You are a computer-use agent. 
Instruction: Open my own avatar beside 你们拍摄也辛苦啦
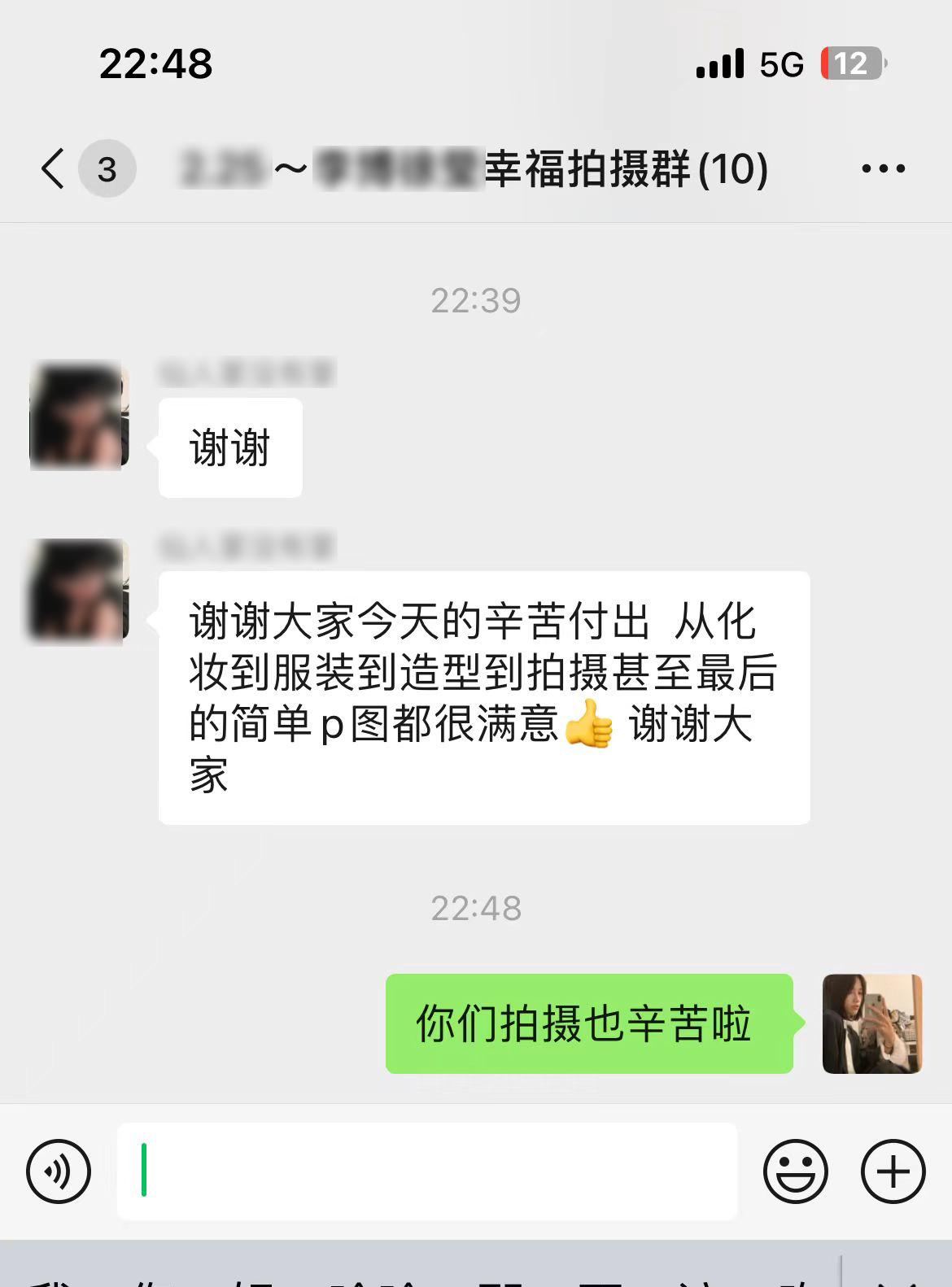(x=872, y=1024)
